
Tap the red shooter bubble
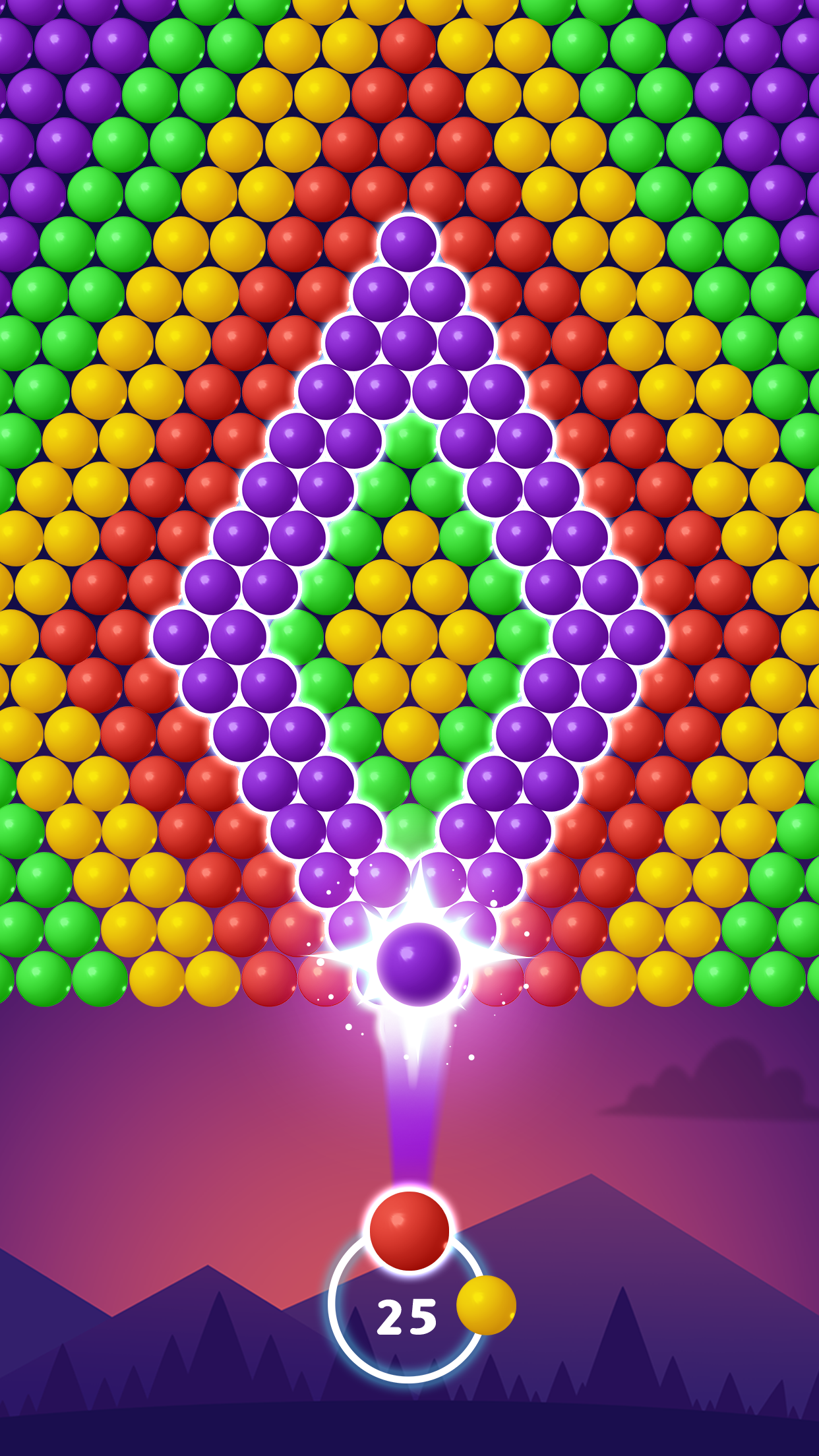click(x=409, y=1230)
